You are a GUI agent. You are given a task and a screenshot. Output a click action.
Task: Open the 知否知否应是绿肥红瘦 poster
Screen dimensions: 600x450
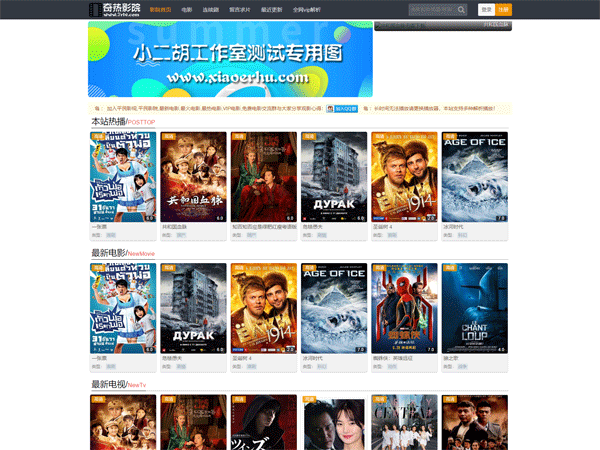pyautogui.click(x=263, y=177)
